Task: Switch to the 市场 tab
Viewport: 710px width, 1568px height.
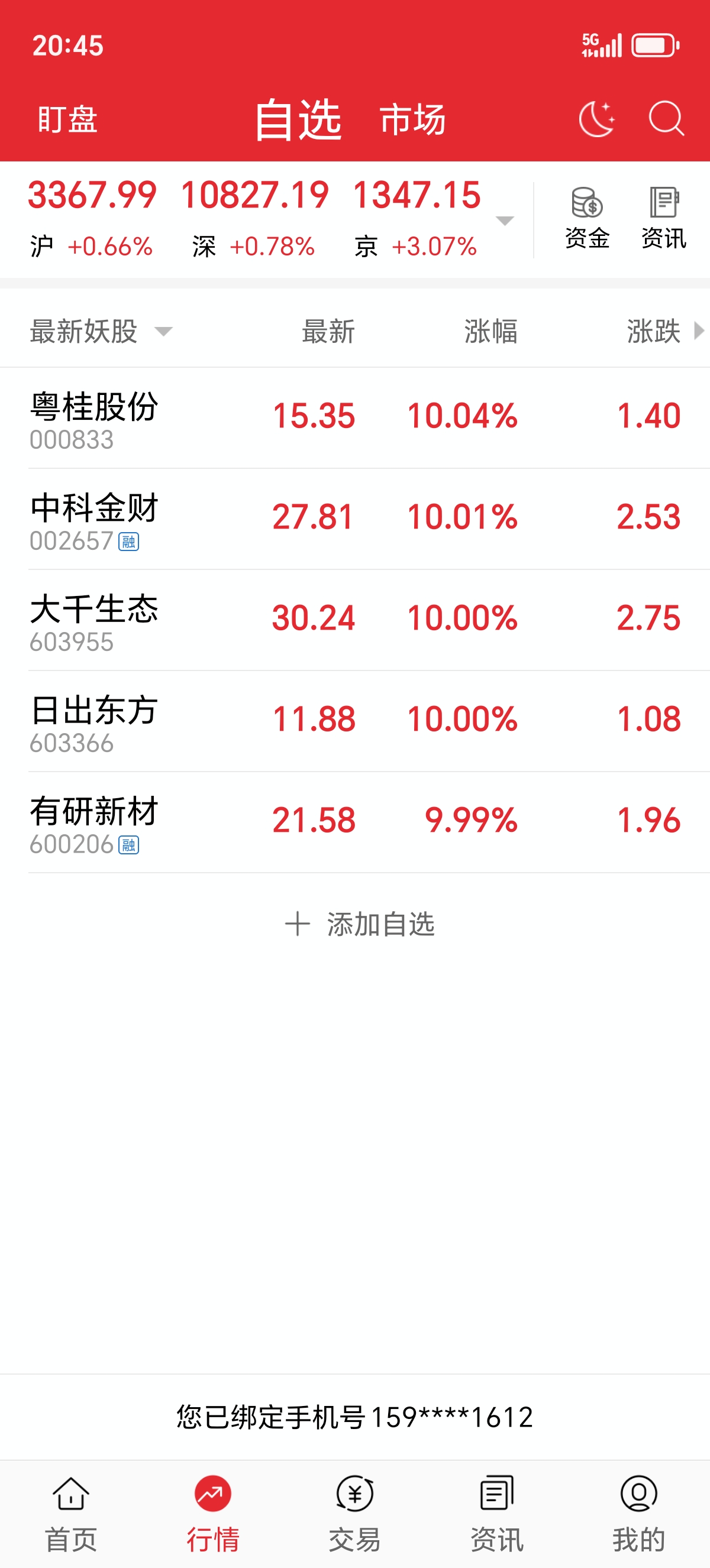Action: tap(412, 119)
